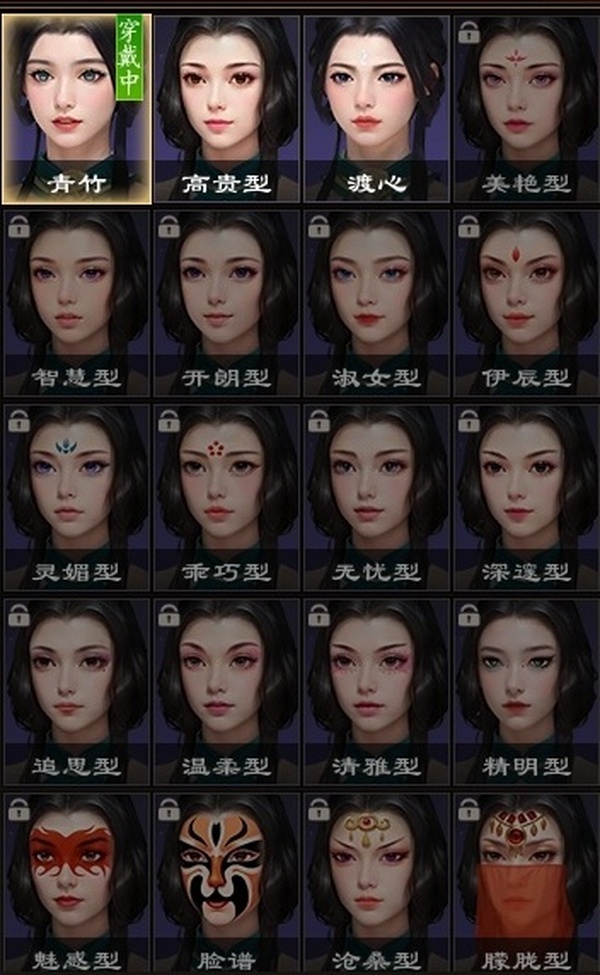Open the locked 美艳型 face option
This screenshot has width=600, height=975.
(526, 109)
